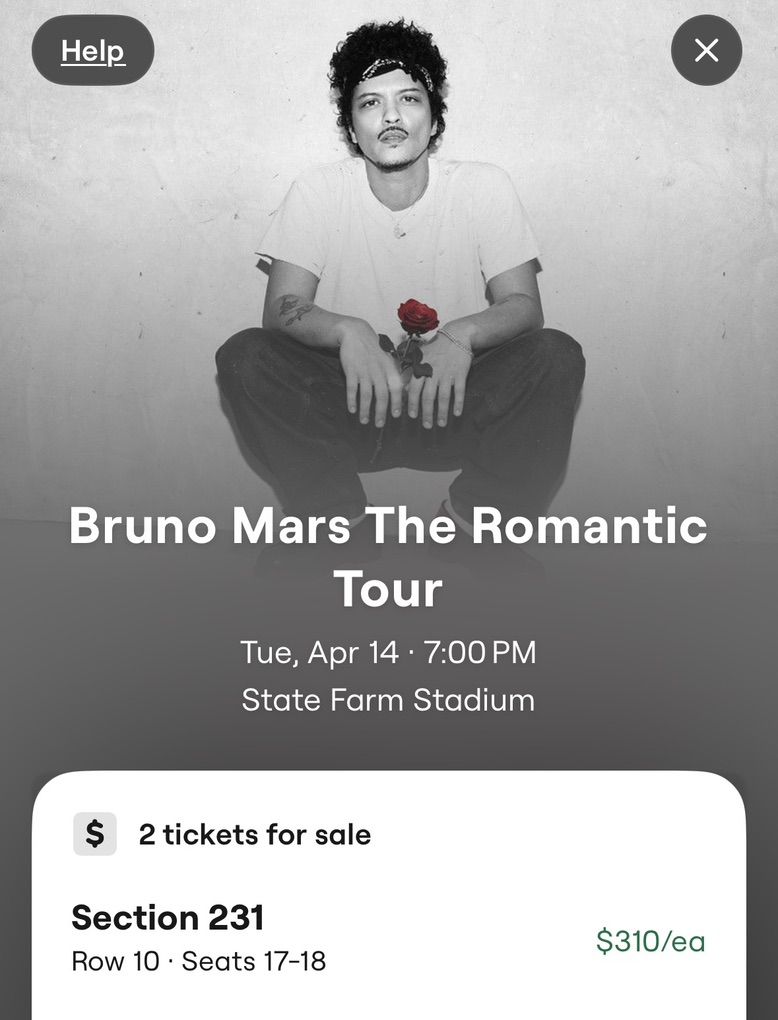Click the circular close icon top right
778x1020 pixels.
706,50
